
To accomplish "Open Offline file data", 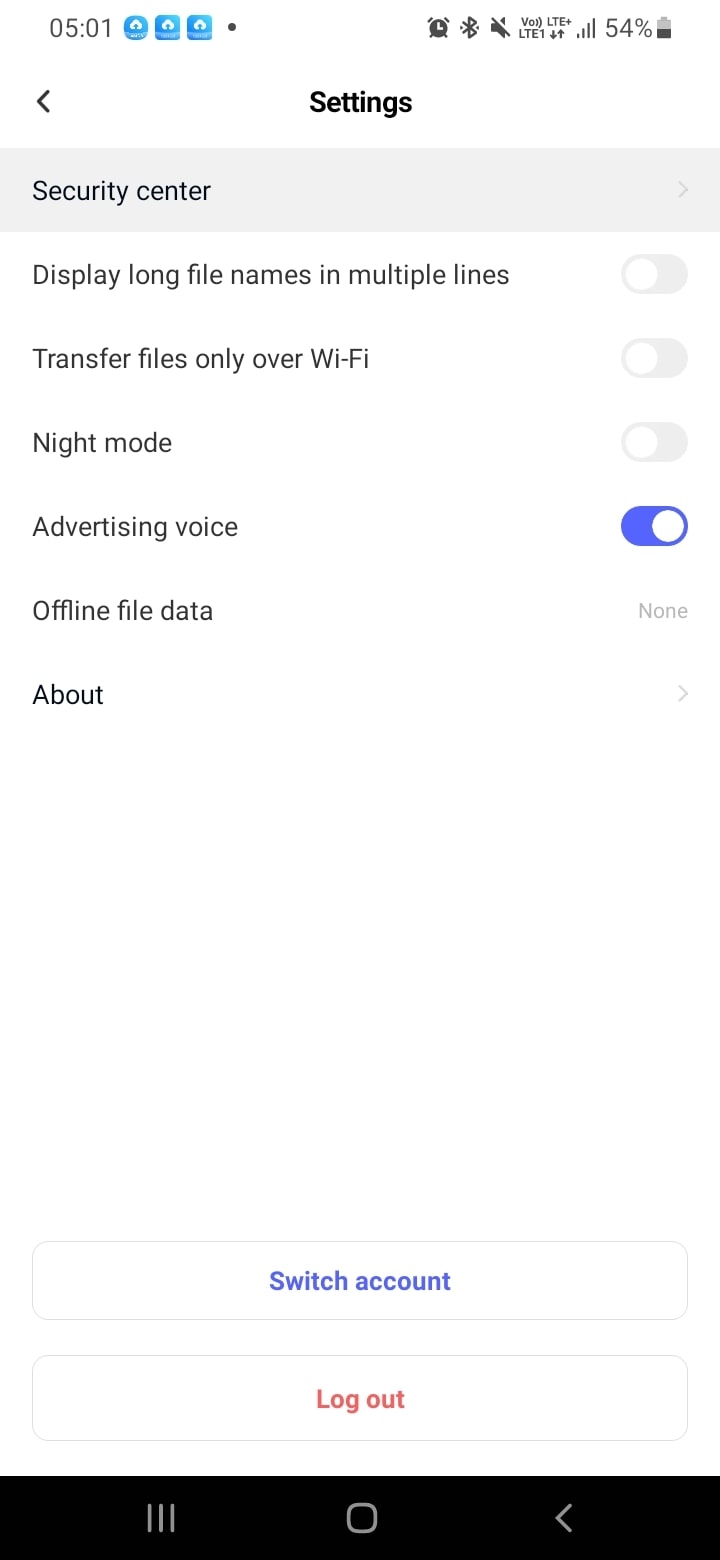I will pos(360,610).
